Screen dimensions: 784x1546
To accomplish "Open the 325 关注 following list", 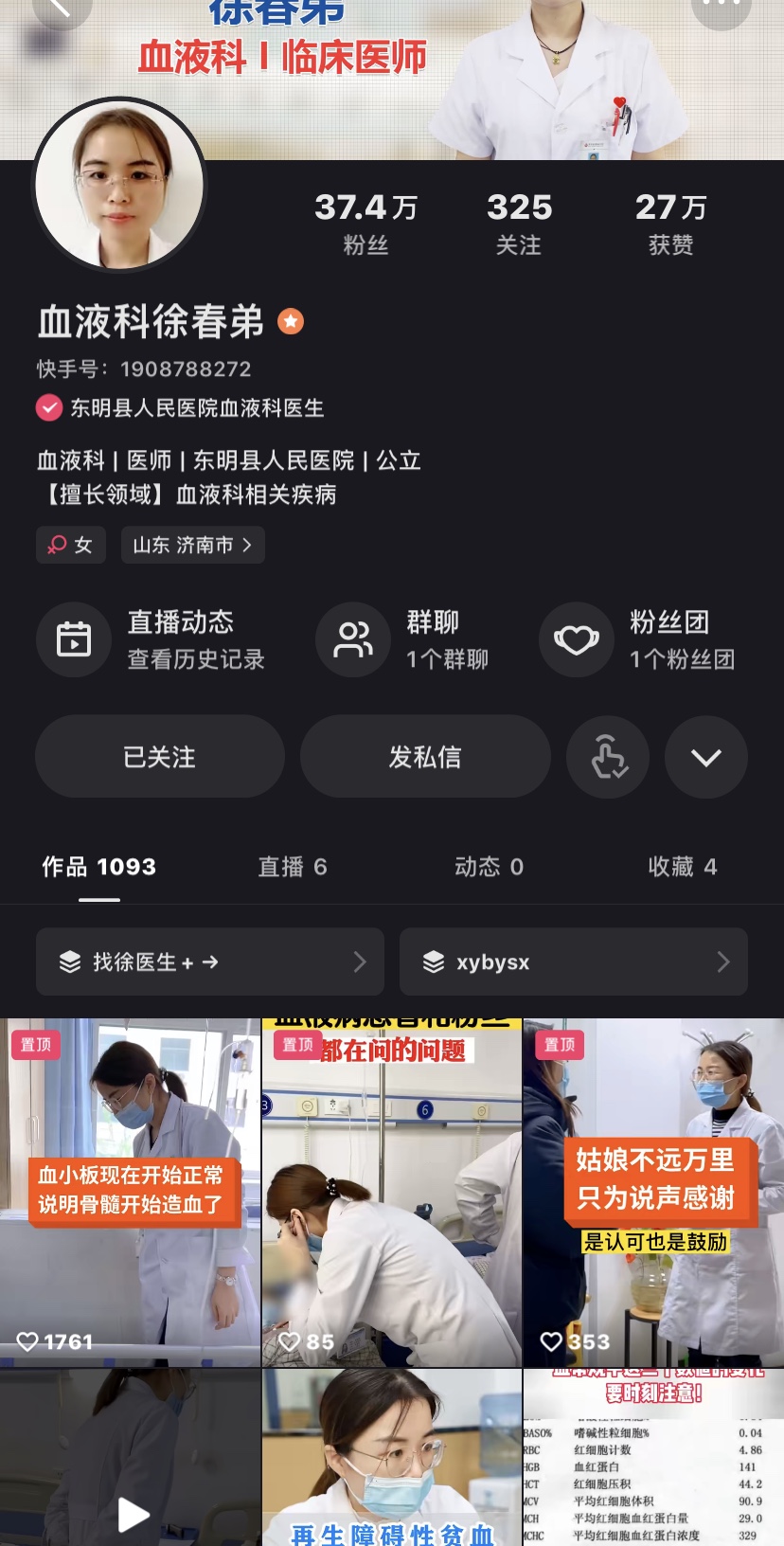I will (x=519, y=224).
